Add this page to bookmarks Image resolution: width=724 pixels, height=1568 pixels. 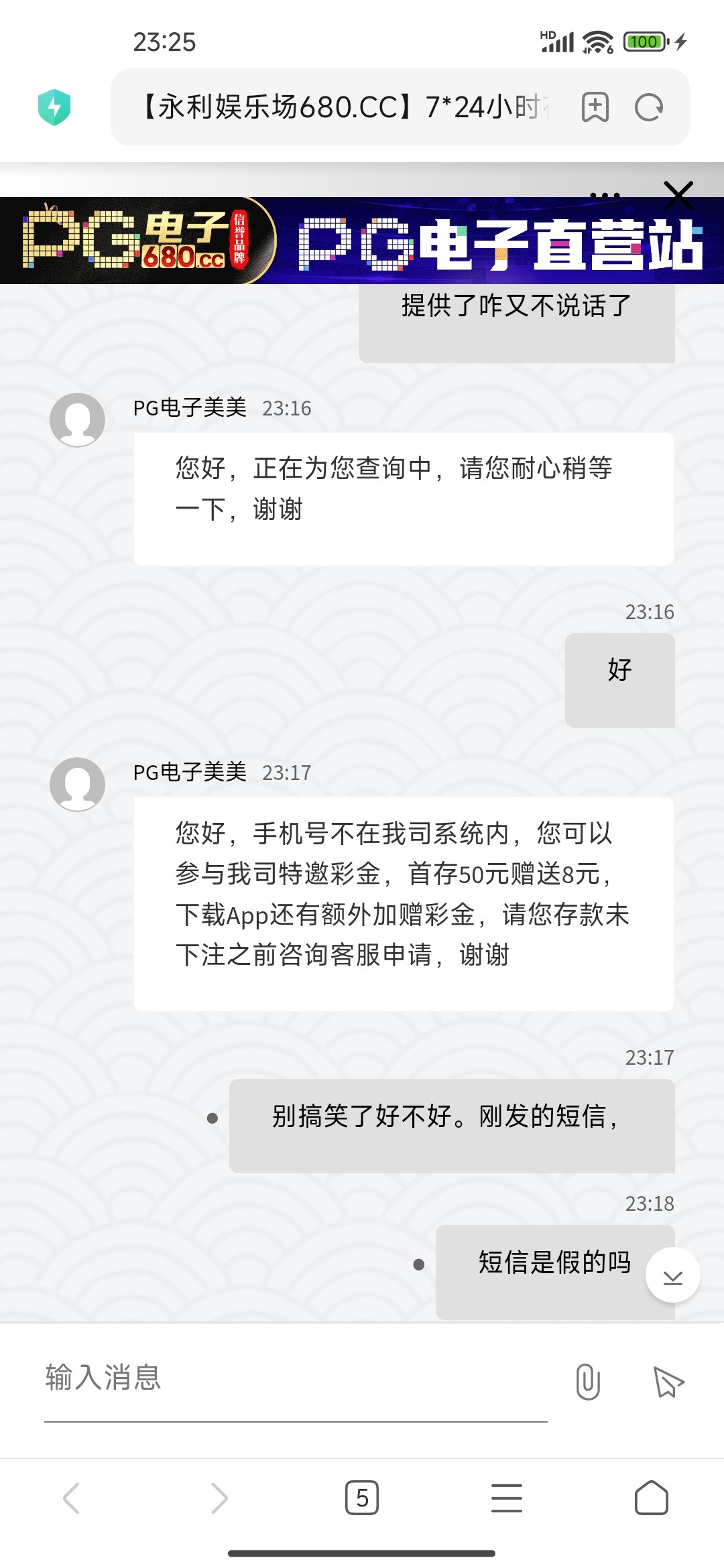595,107
